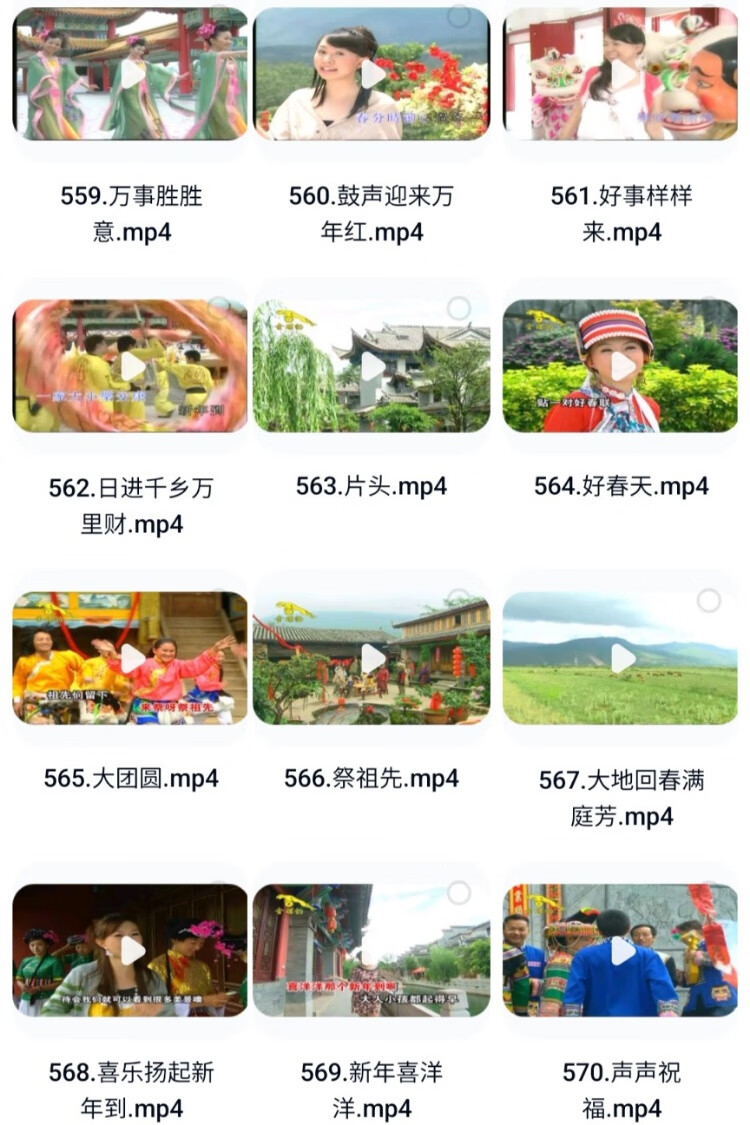Mark 569.新年喜洋洋.mp4 with its selection circle

click(x=459, y=893)
